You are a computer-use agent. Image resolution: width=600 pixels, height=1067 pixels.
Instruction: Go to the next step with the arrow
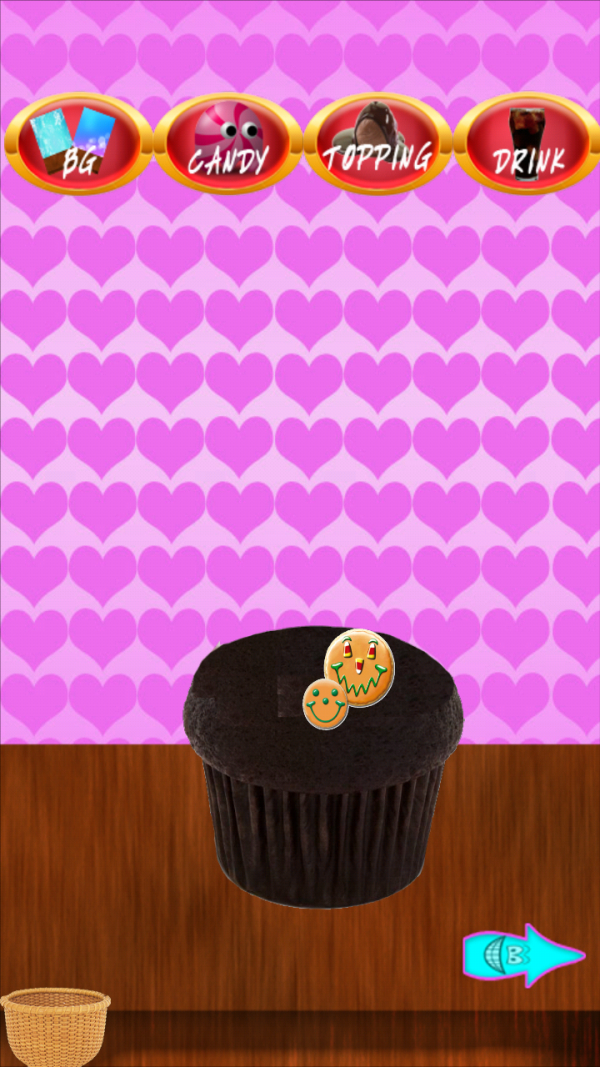523,955
